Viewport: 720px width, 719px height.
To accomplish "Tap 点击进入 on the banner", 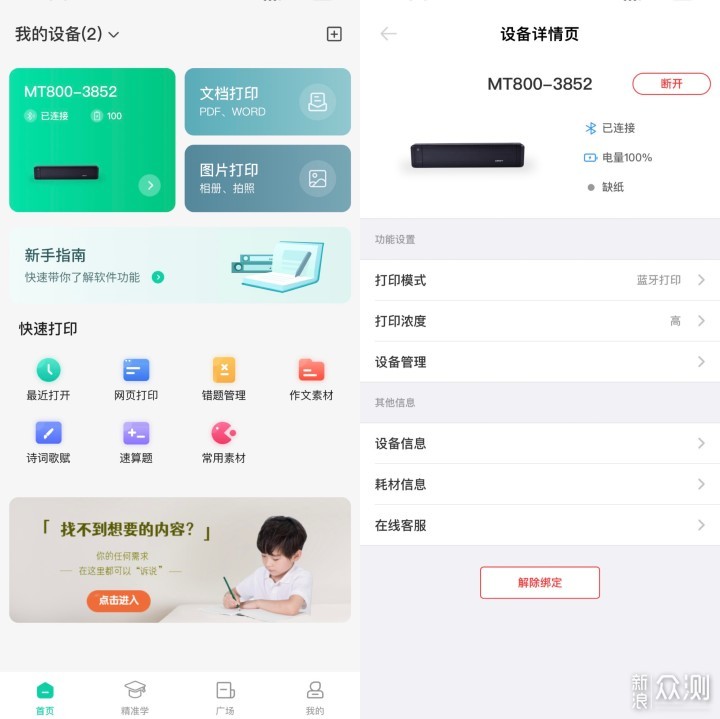I will tap(118, 600).
